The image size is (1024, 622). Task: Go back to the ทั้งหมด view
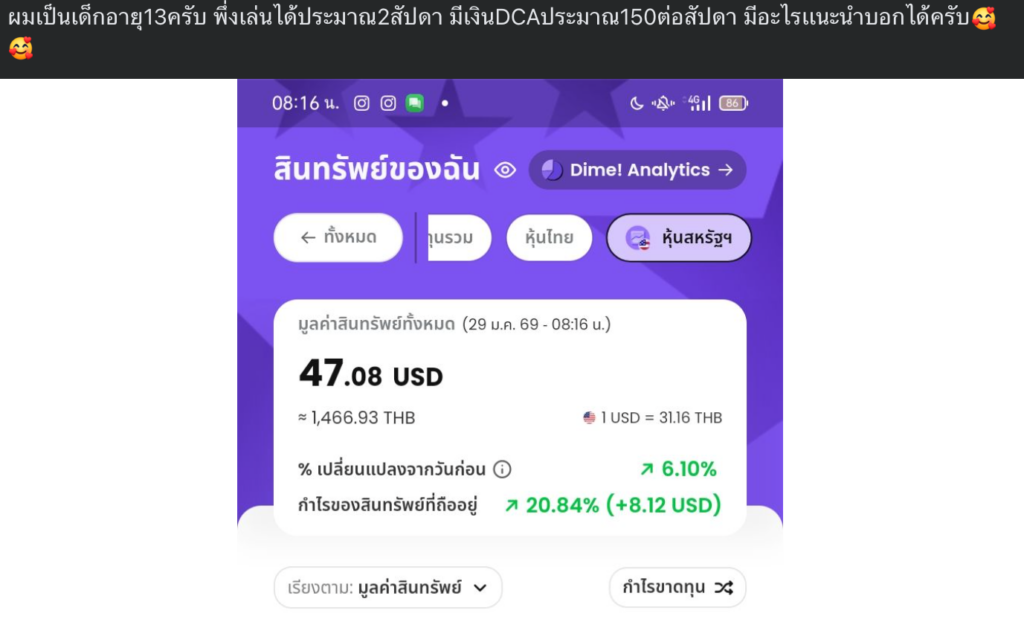[338, 238]
